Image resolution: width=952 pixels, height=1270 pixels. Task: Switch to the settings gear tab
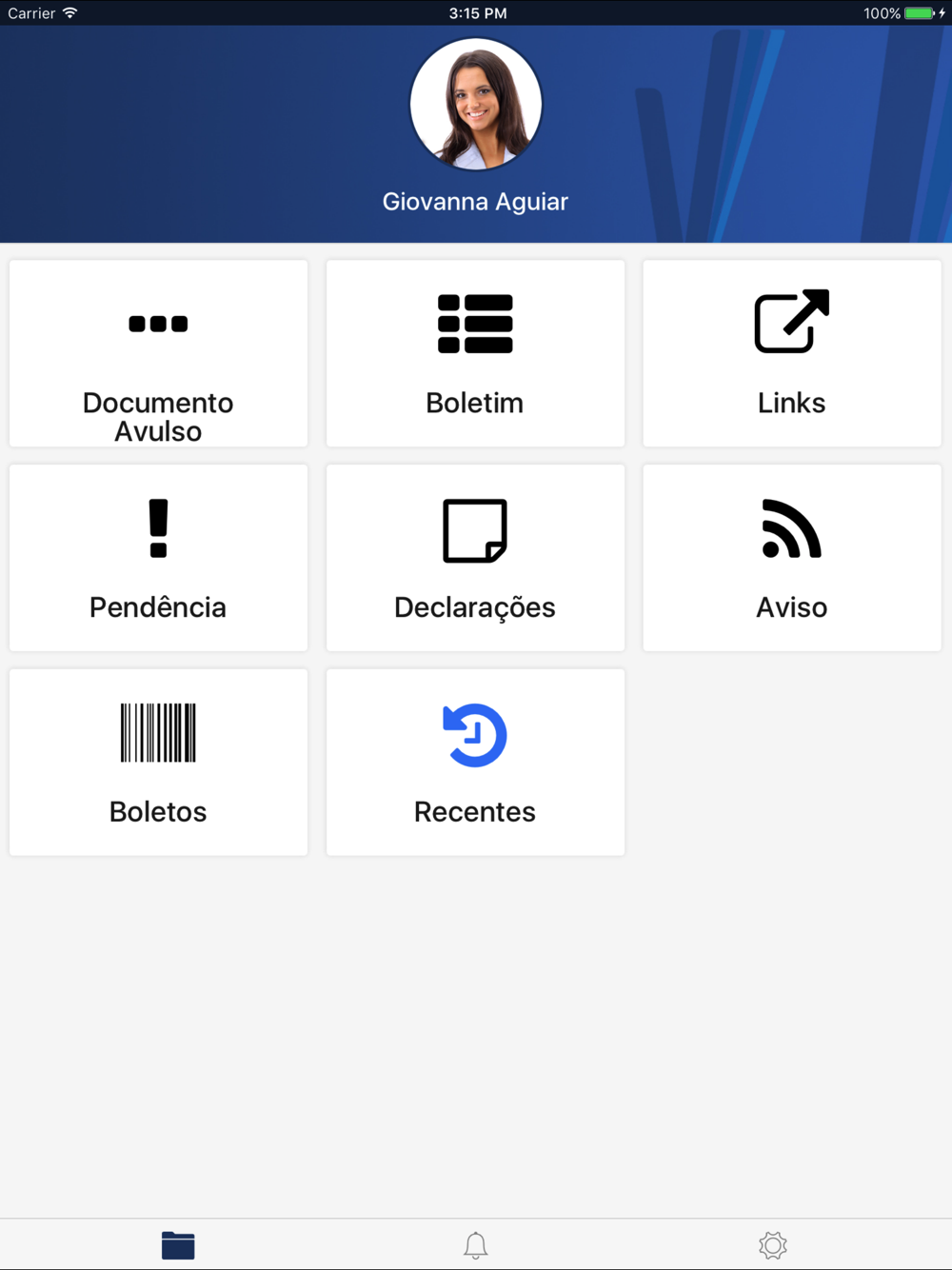pos(773,1245)
